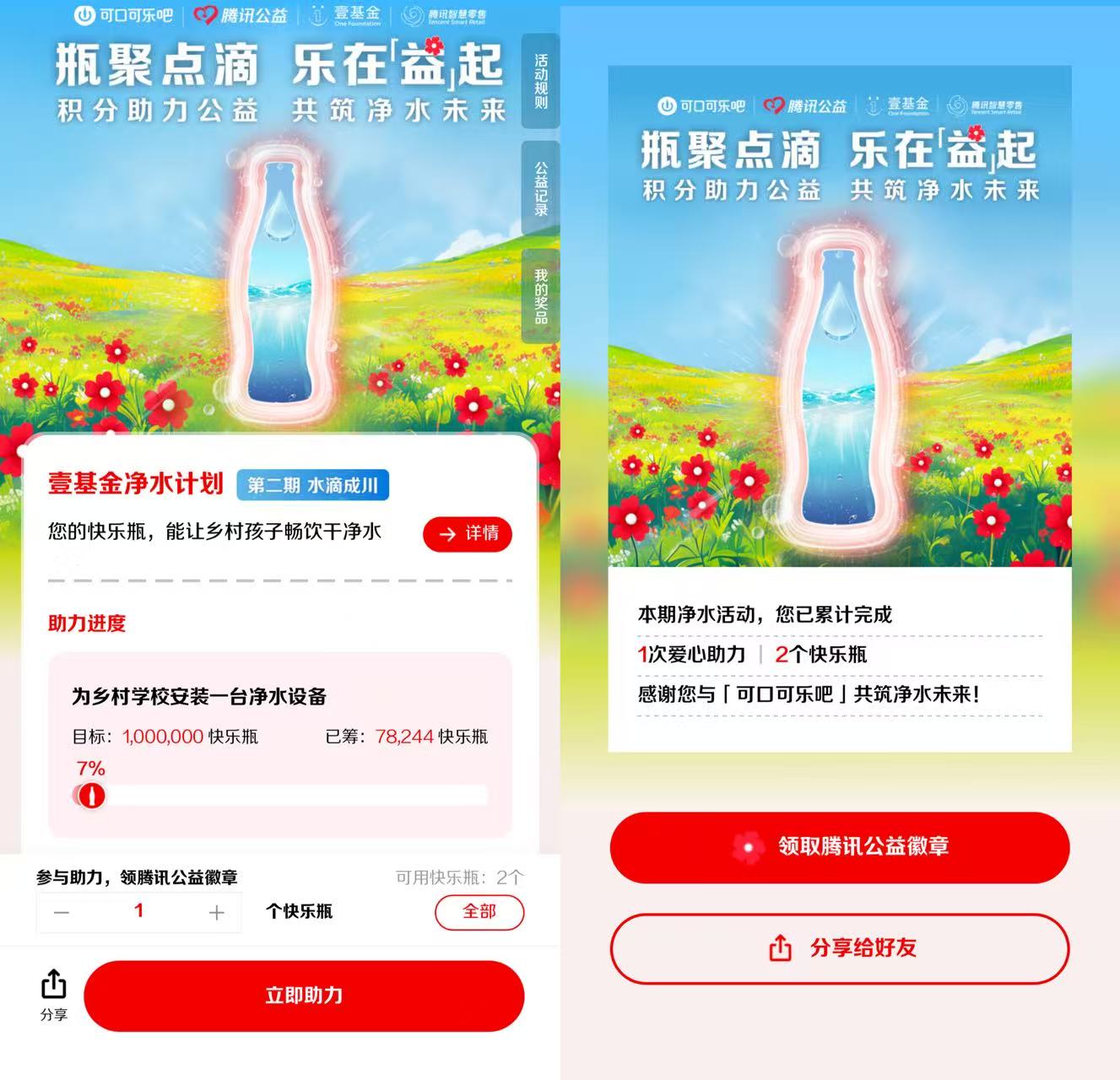Screen dimensions: 1120x1080
Task: Tap the 分享 icon beside 立即助力
Action: click(53, 994)
